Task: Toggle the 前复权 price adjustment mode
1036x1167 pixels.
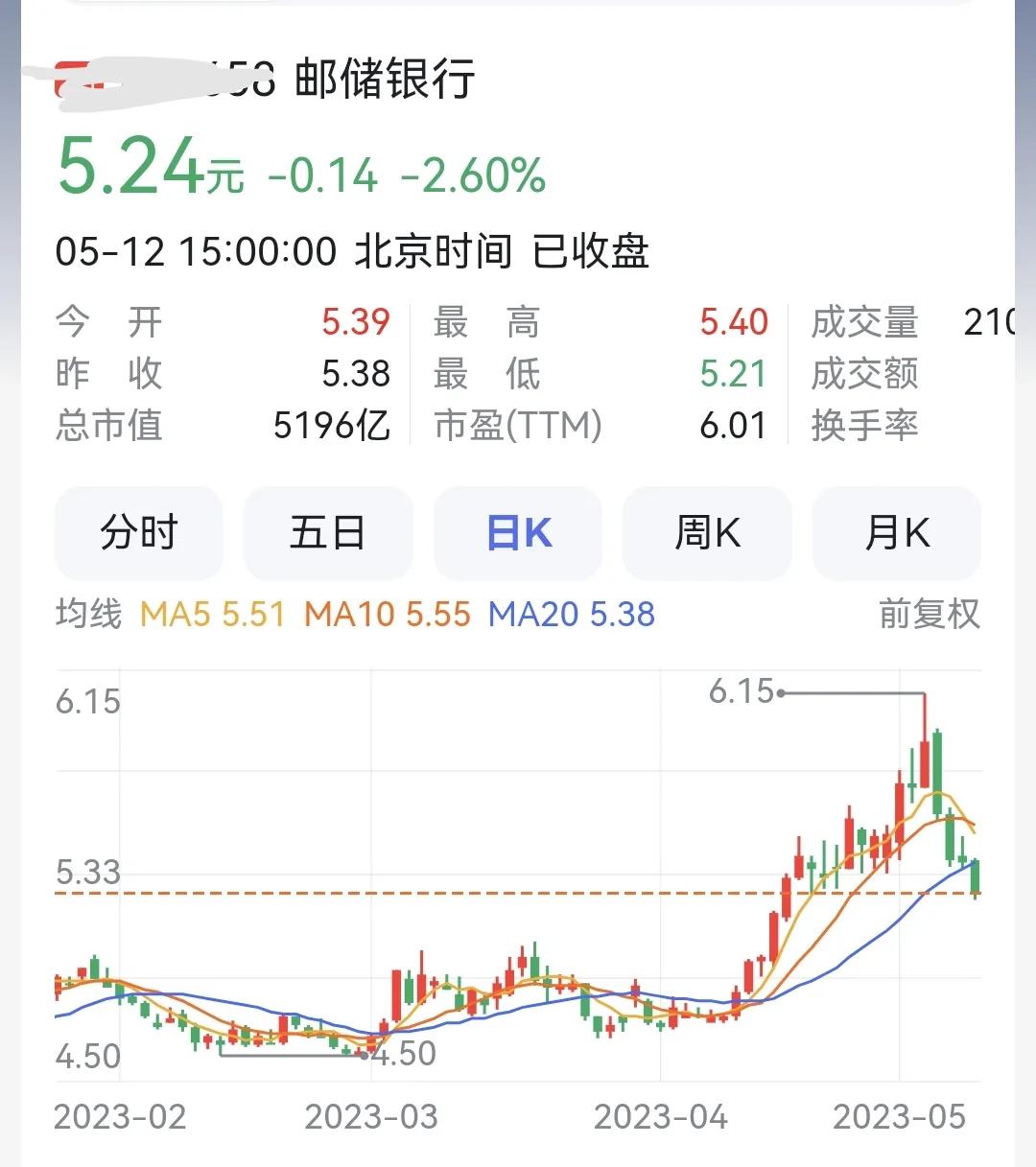Action: [x=928, y=616]
